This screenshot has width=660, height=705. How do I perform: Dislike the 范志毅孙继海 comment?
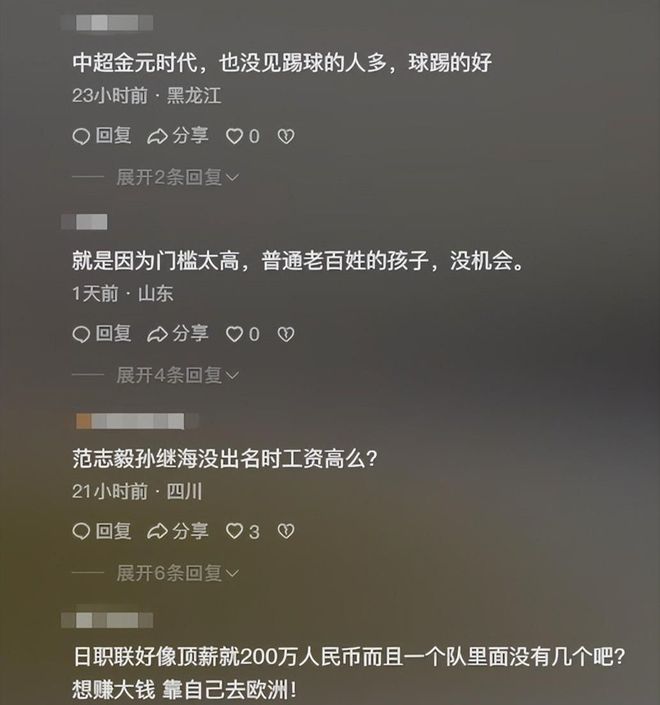click(x=286, y=532)
